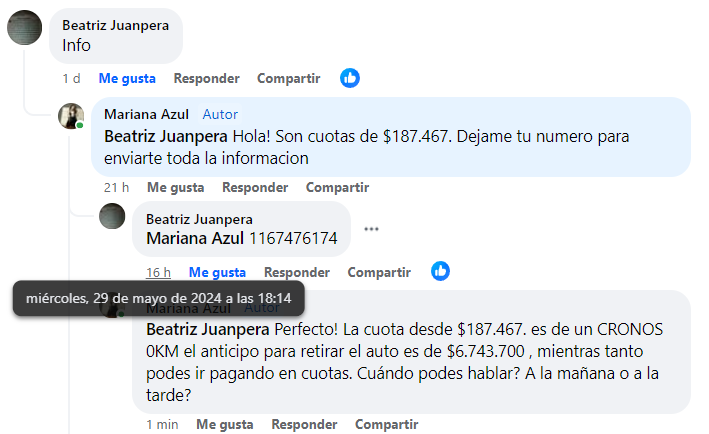Open Beatriz Juanpera's profile from Info comment
The image size is (709, 434).
pyautogui.click(x=115, y=24)
